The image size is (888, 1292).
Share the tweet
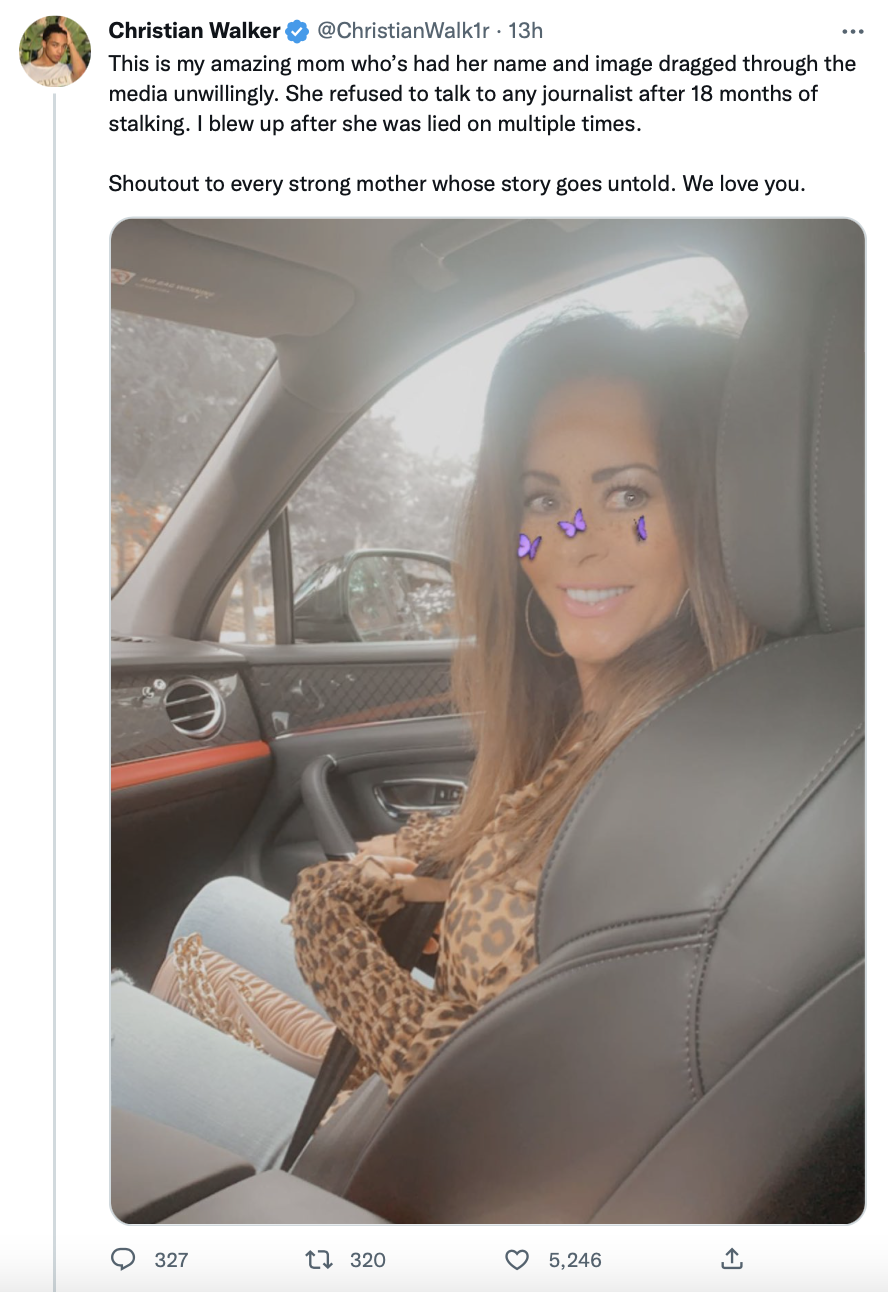[x=732, y=1258]
